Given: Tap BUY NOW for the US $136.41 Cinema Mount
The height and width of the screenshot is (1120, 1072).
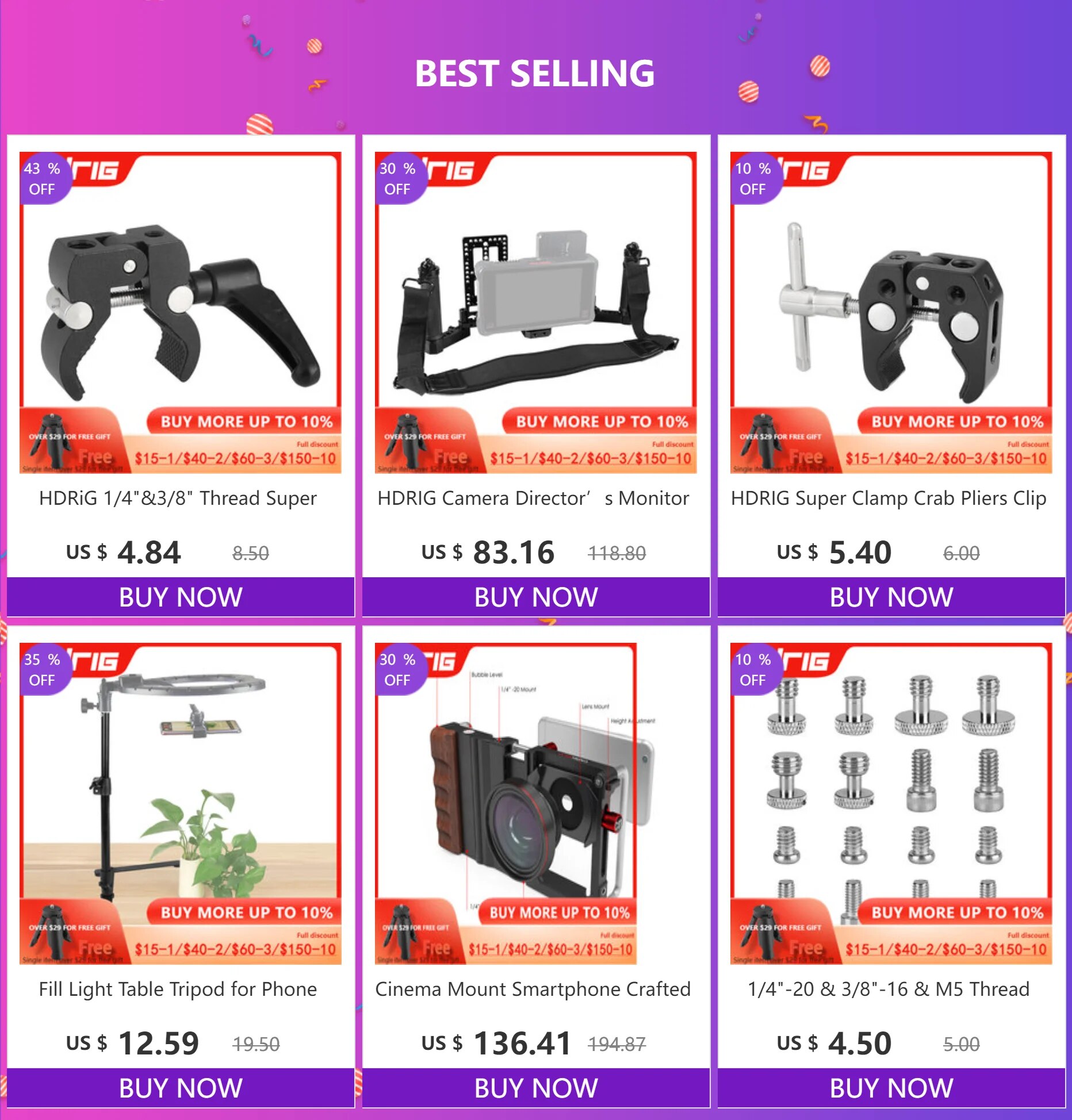Looking at the screenshot, I should (536, 1088).
